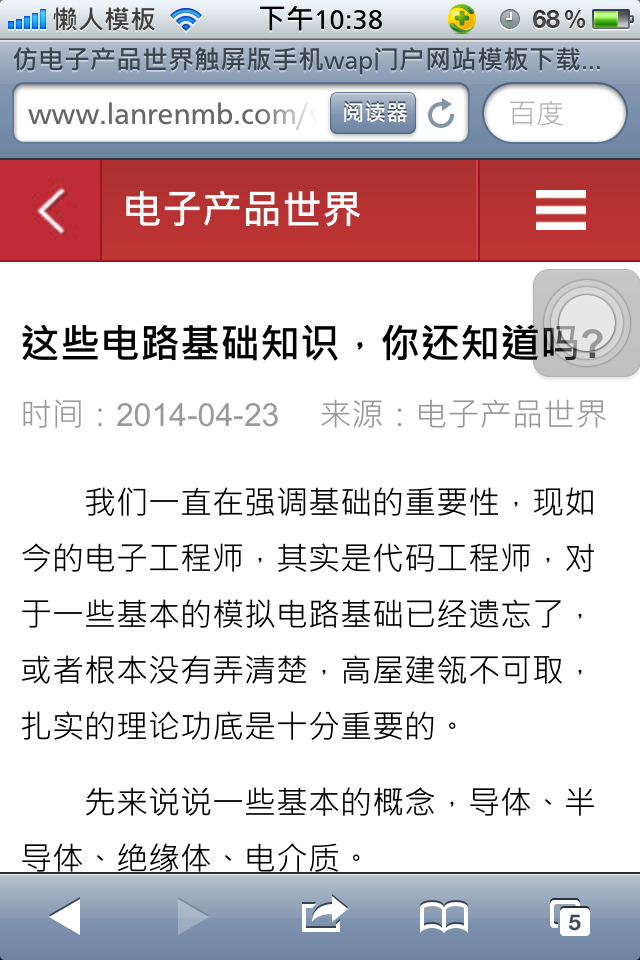Image resolution: width=640 pixels, height=960 pixels.
Task: Show the open tabs pages
Action: 571,916
